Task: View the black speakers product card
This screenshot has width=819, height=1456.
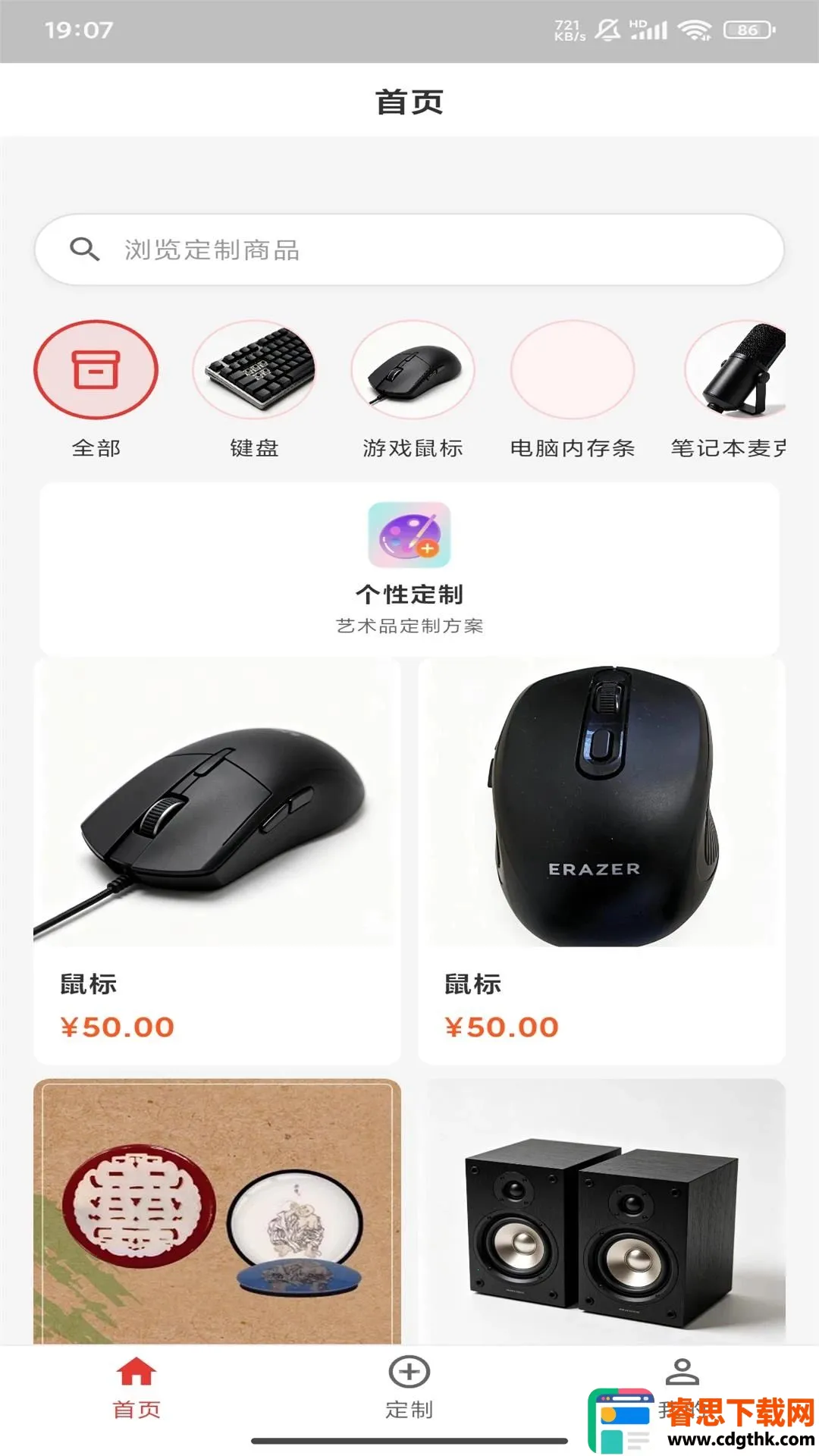Action: [601, 1211]
